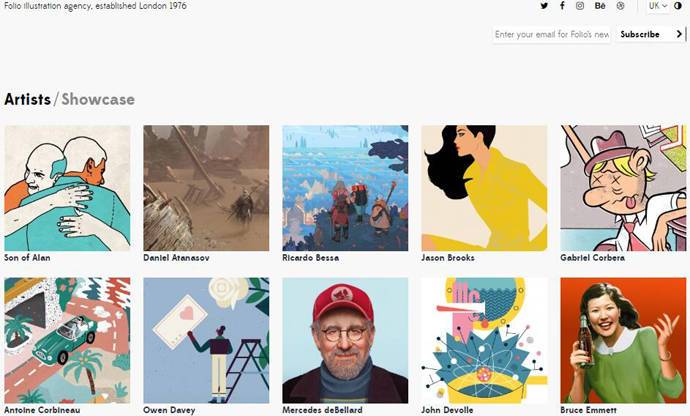Open Antoine Corbineau's portfolio
Image resolution: width=690 pixels, height=416 pixels.
[x=67, y=340]
